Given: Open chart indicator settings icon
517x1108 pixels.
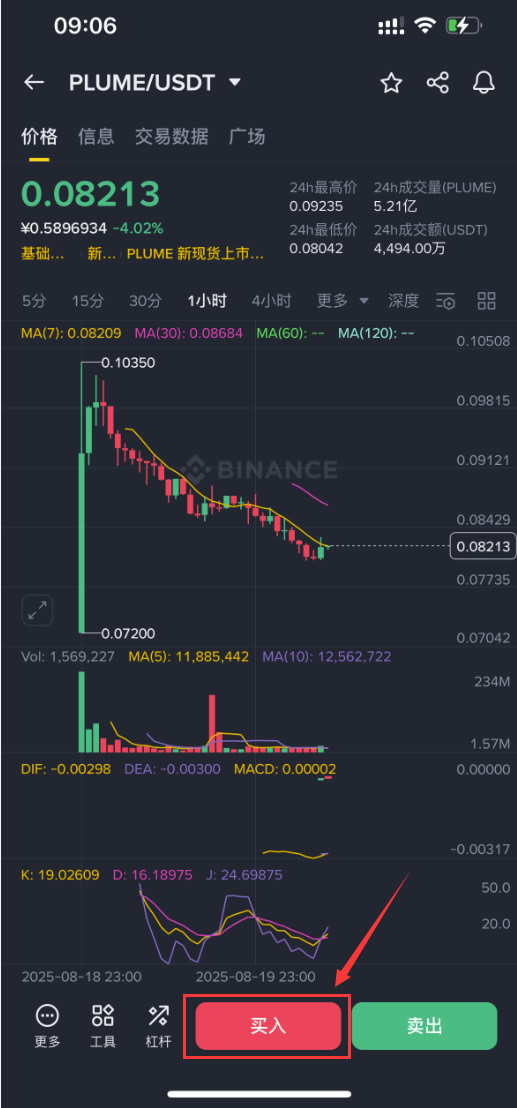Looking at the screenshot, I should (x=446, y=301).
